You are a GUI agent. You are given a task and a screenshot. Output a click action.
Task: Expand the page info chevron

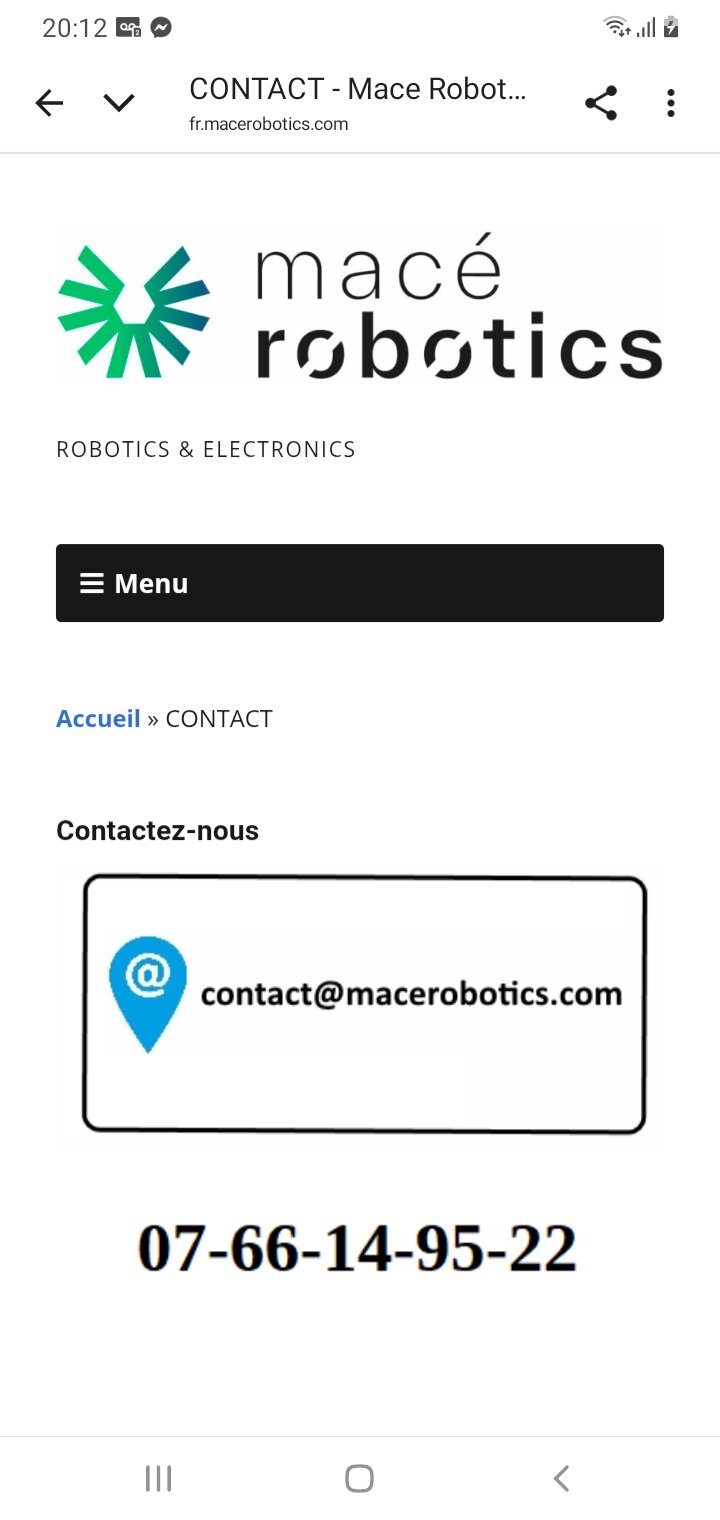point(119,103)
